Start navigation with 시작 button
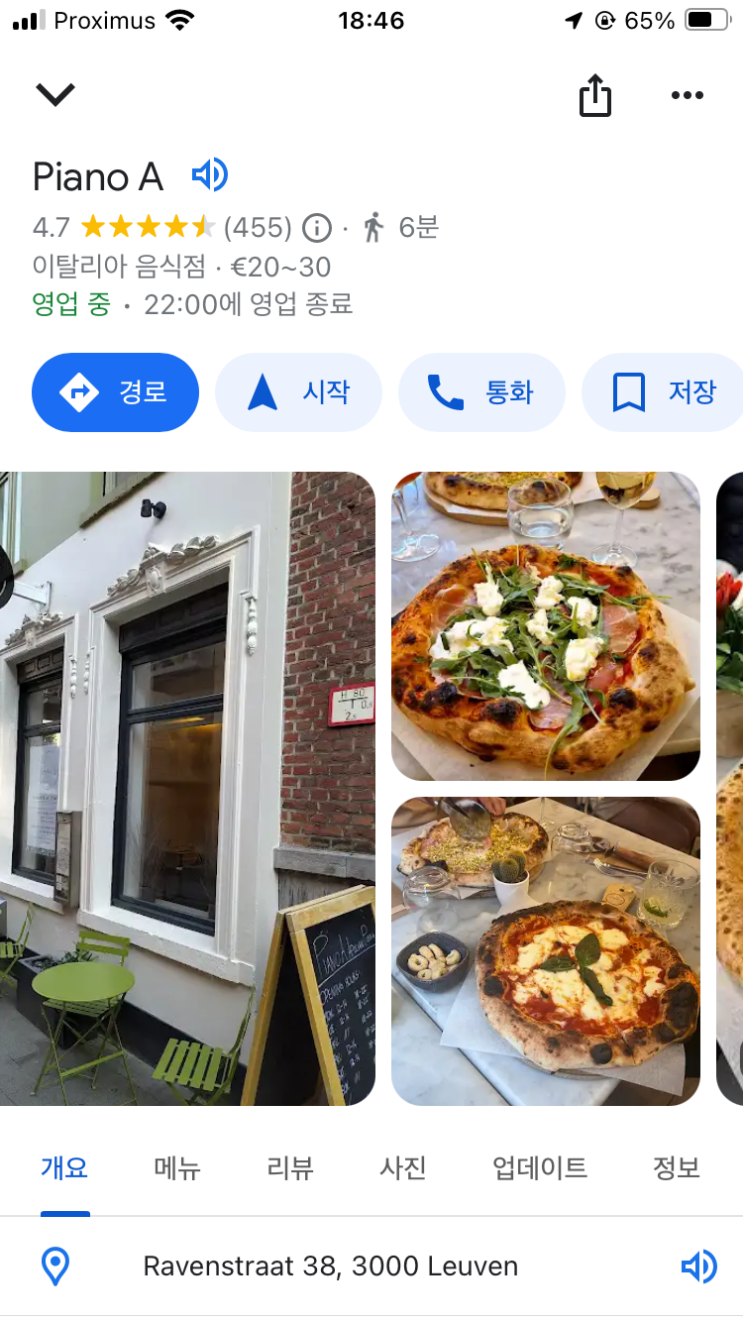Screen dimensions: 743x1322 point(298,392)
